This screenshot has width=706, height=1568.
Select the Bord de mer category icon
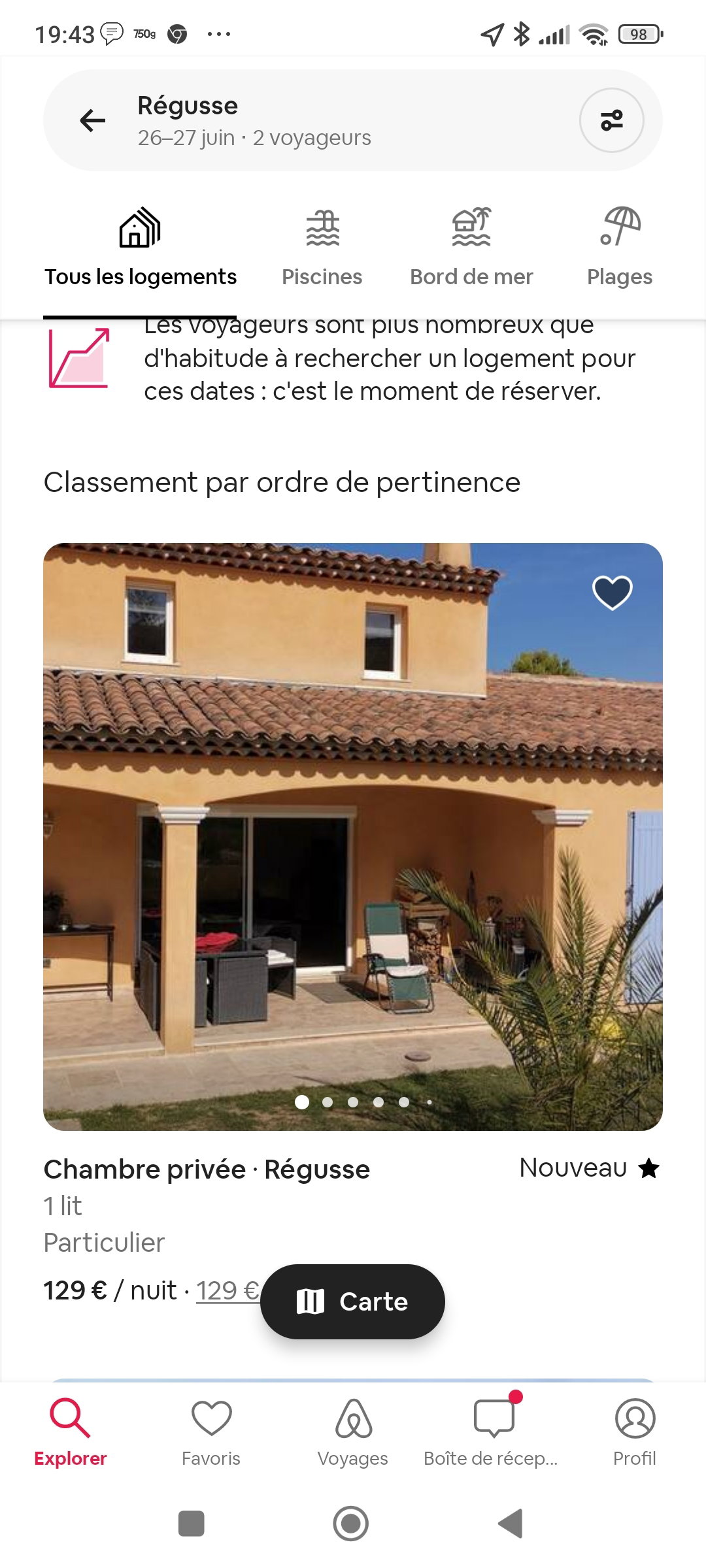[x=473, y=229]
